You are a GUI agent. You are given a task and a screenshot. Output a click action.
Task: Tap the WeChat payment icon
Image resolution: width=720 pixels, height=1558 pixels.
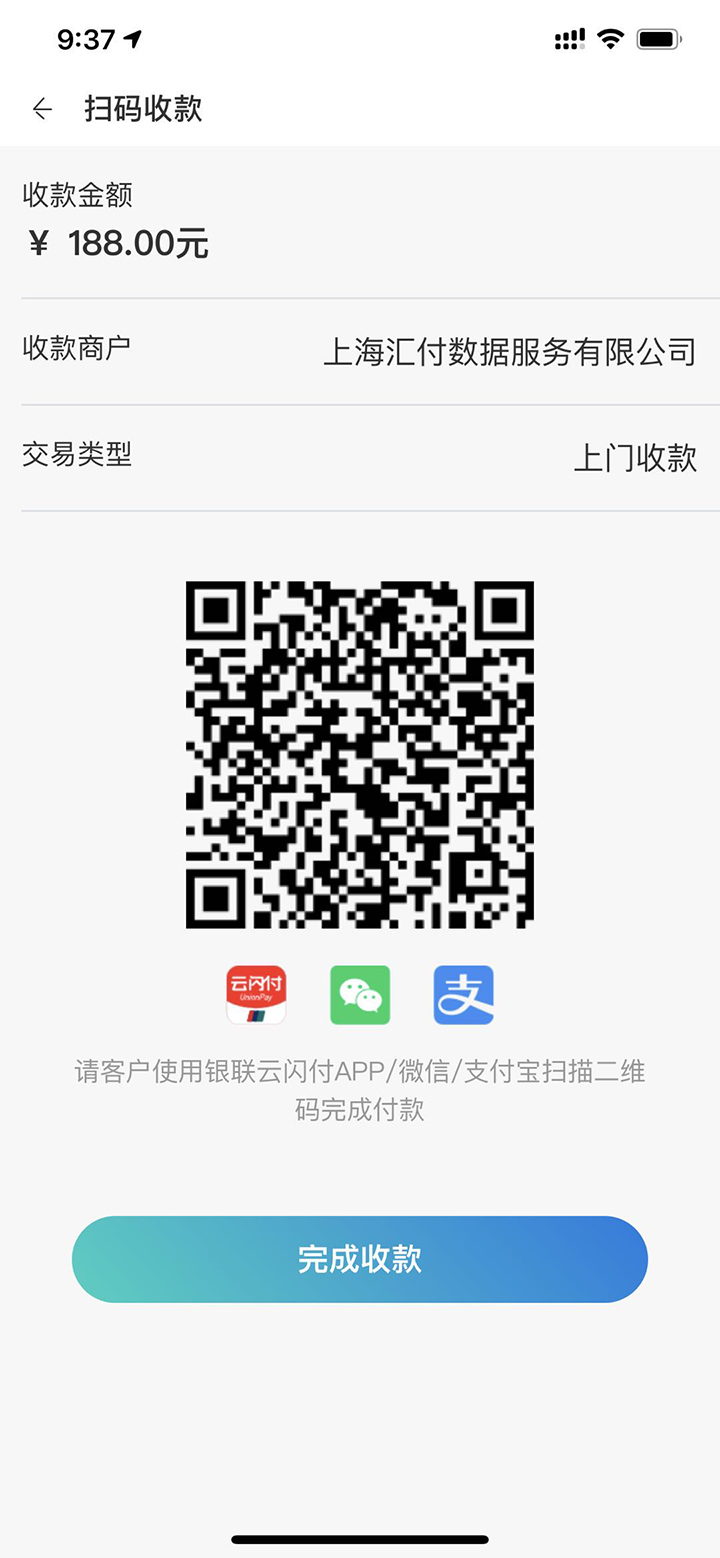(x=360, y=995)
